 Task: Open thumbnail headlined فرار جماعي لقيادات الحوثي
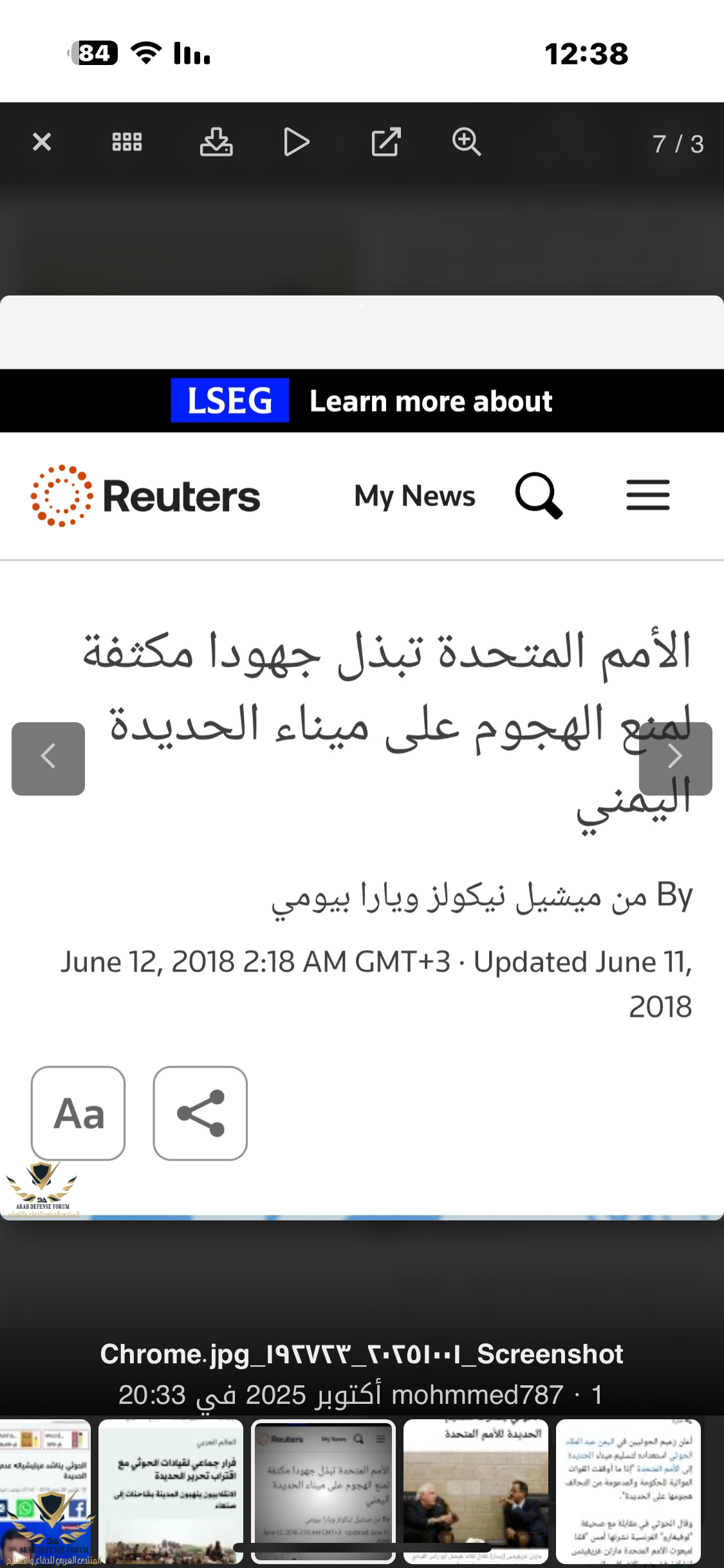(x=171, y=1490)
